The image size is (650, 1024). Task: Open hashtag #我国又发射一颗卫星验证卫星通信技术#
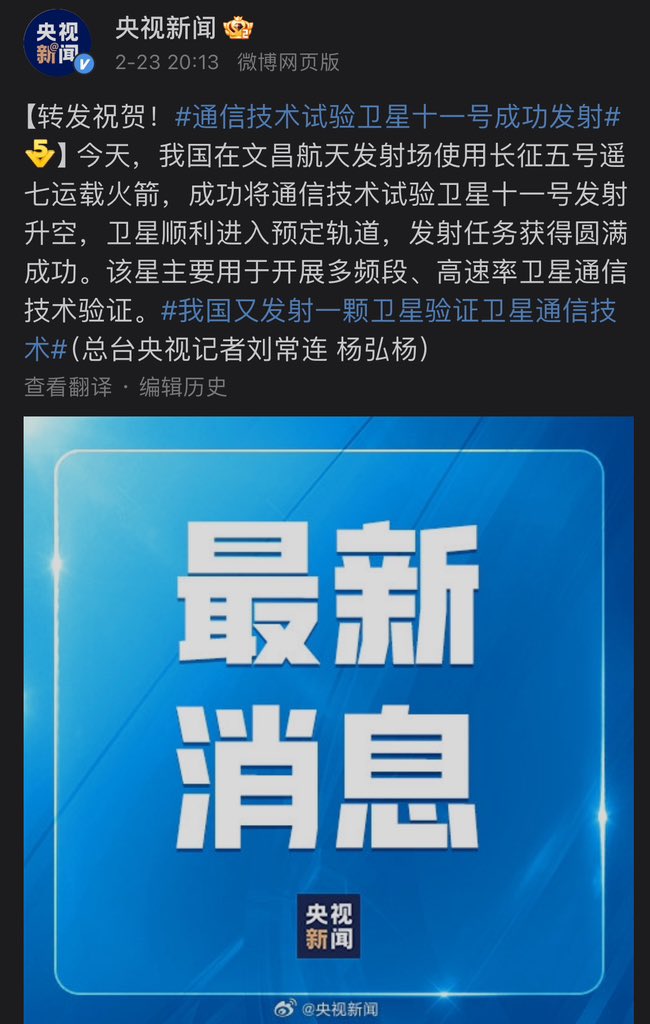coord(390,311)
